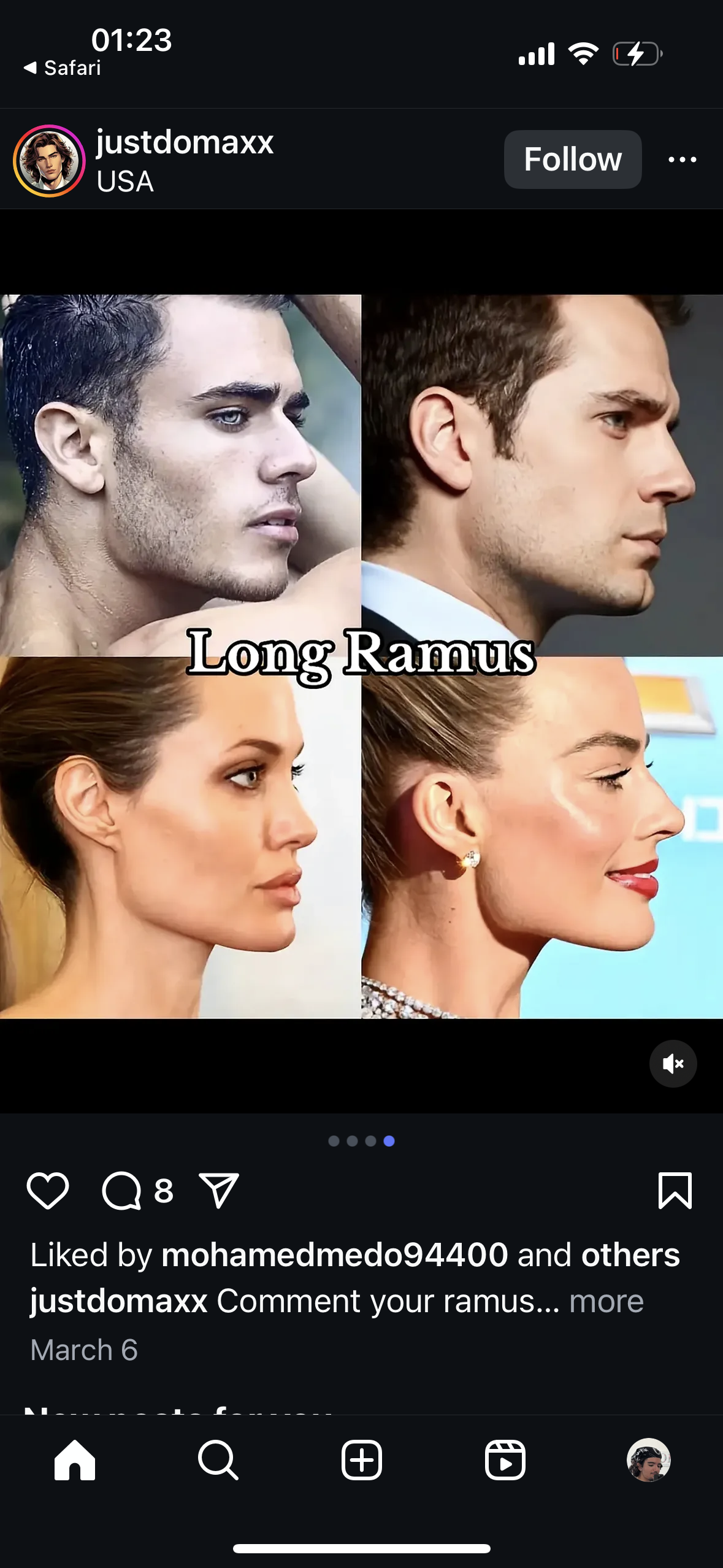Open mohamedmedo94400's profile from likes

(335, 1255)
